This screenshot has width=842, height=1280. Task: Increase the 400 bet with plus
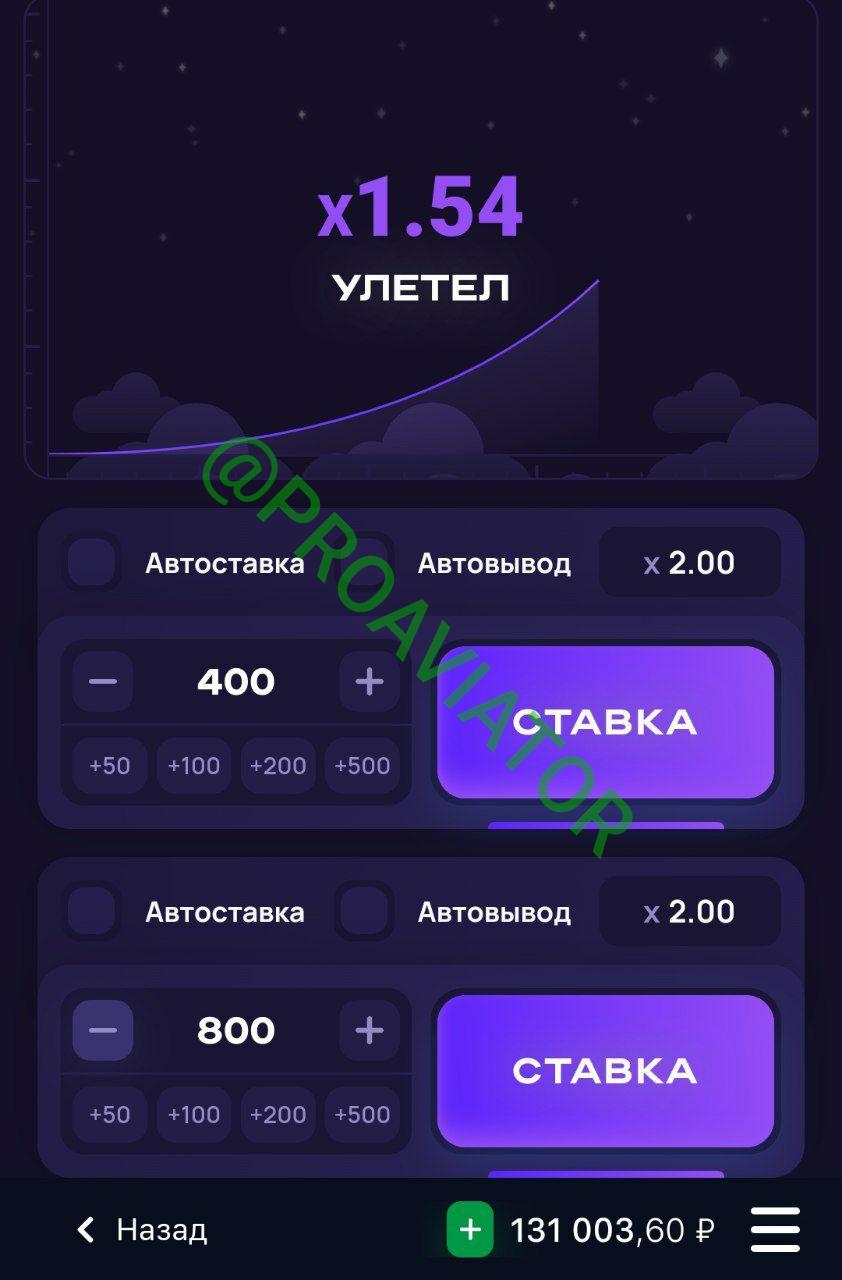[x=369, y=682]
